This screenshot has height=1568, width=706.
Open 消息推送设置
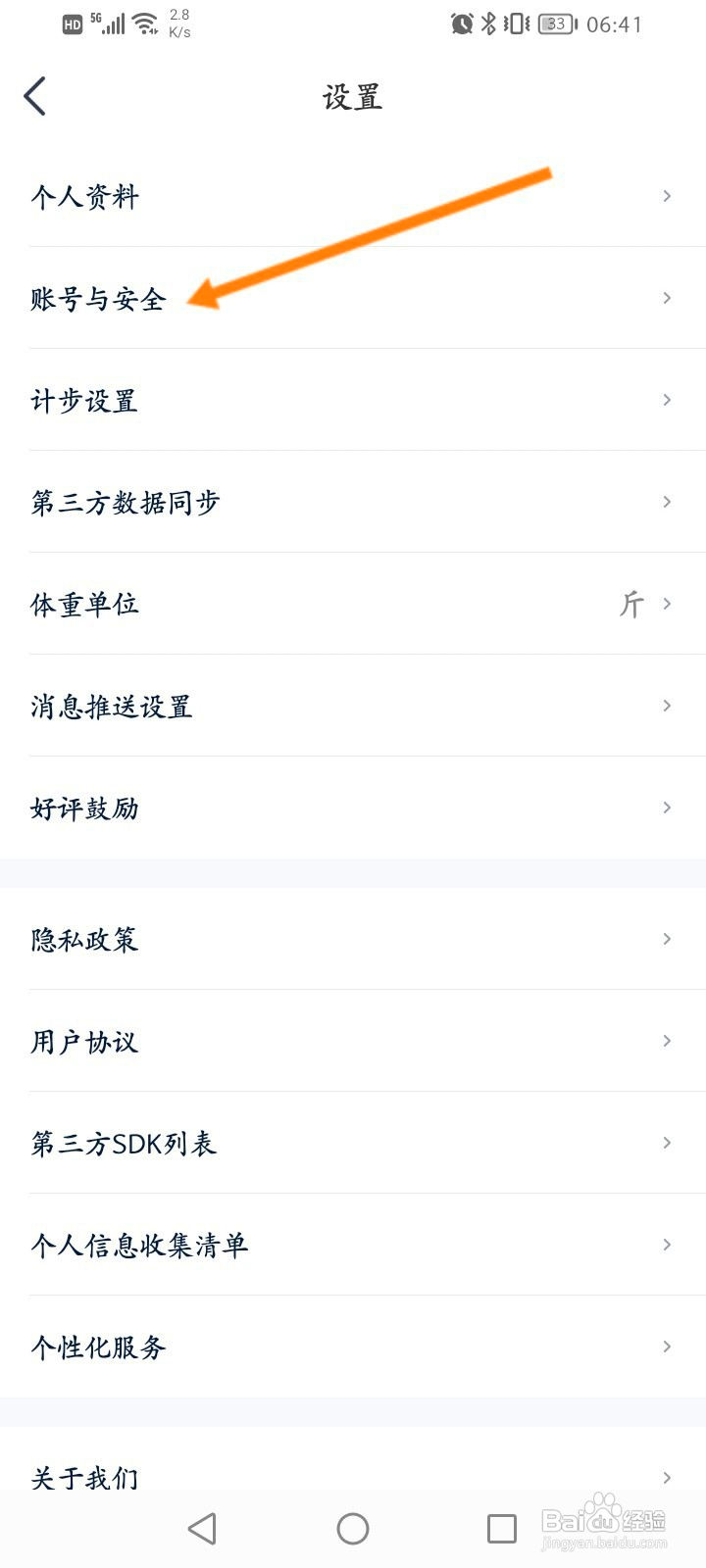pos(353,706)
